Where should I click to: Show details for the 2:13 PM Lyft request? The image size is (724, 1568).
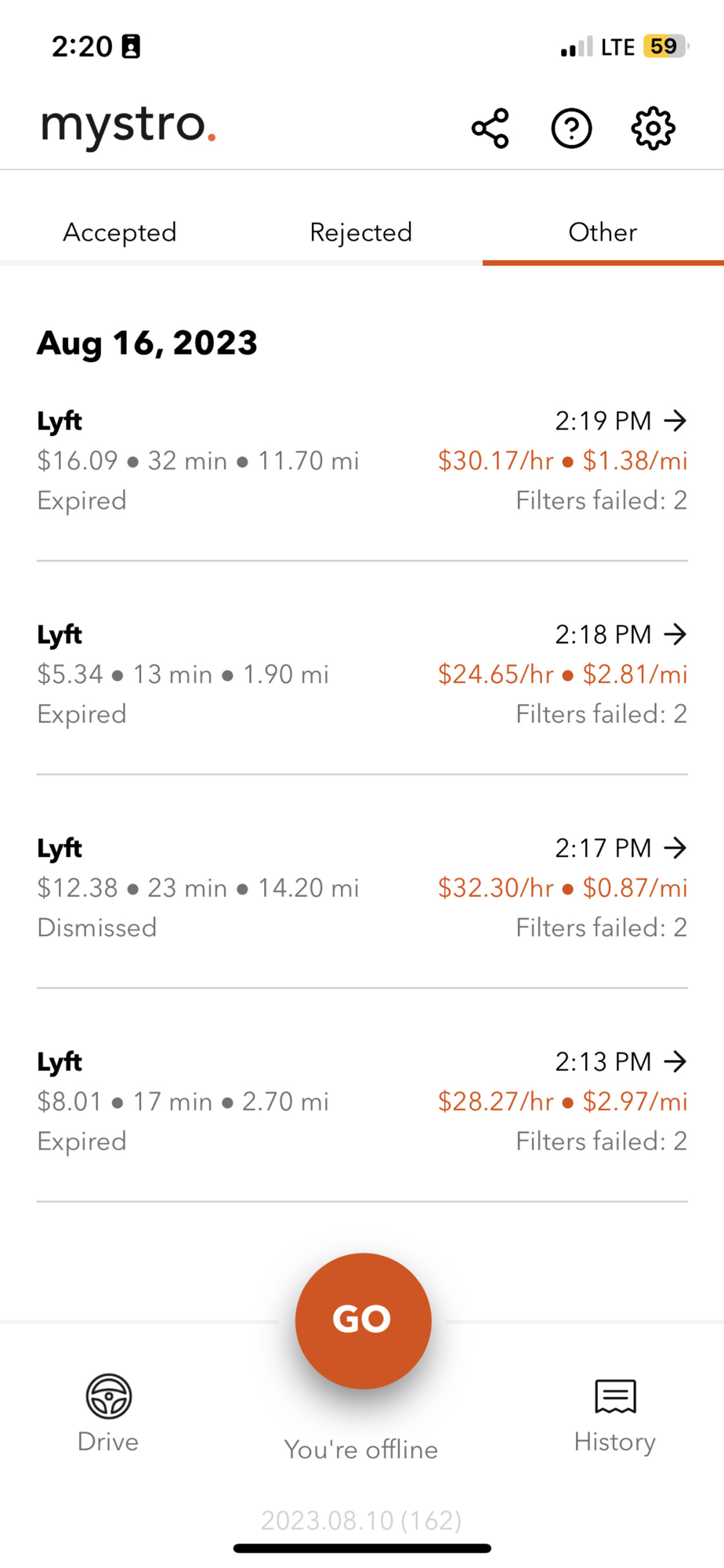(x=362, y=1101)
